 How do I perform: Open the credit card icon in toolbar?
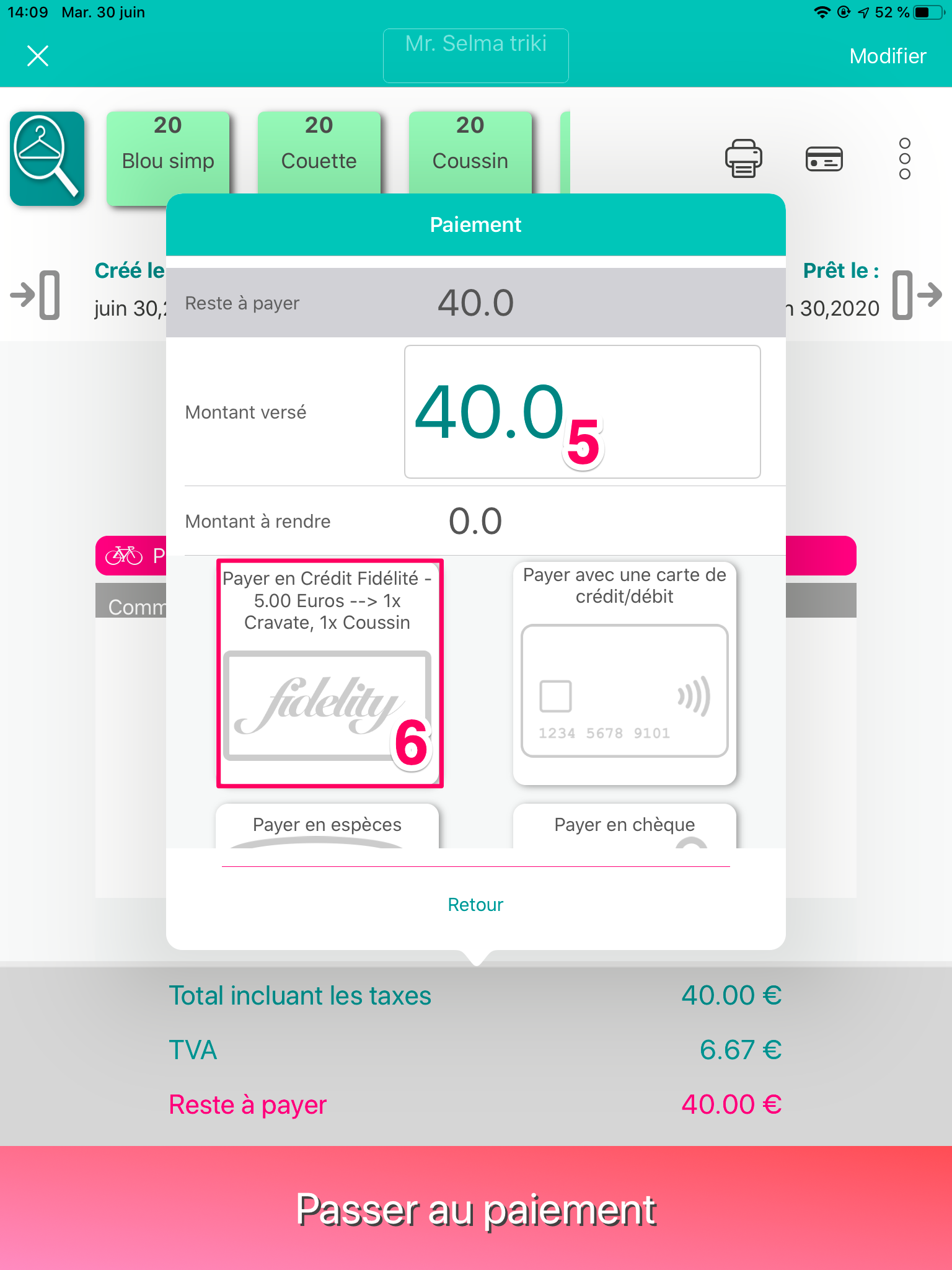tap(824, 159)
